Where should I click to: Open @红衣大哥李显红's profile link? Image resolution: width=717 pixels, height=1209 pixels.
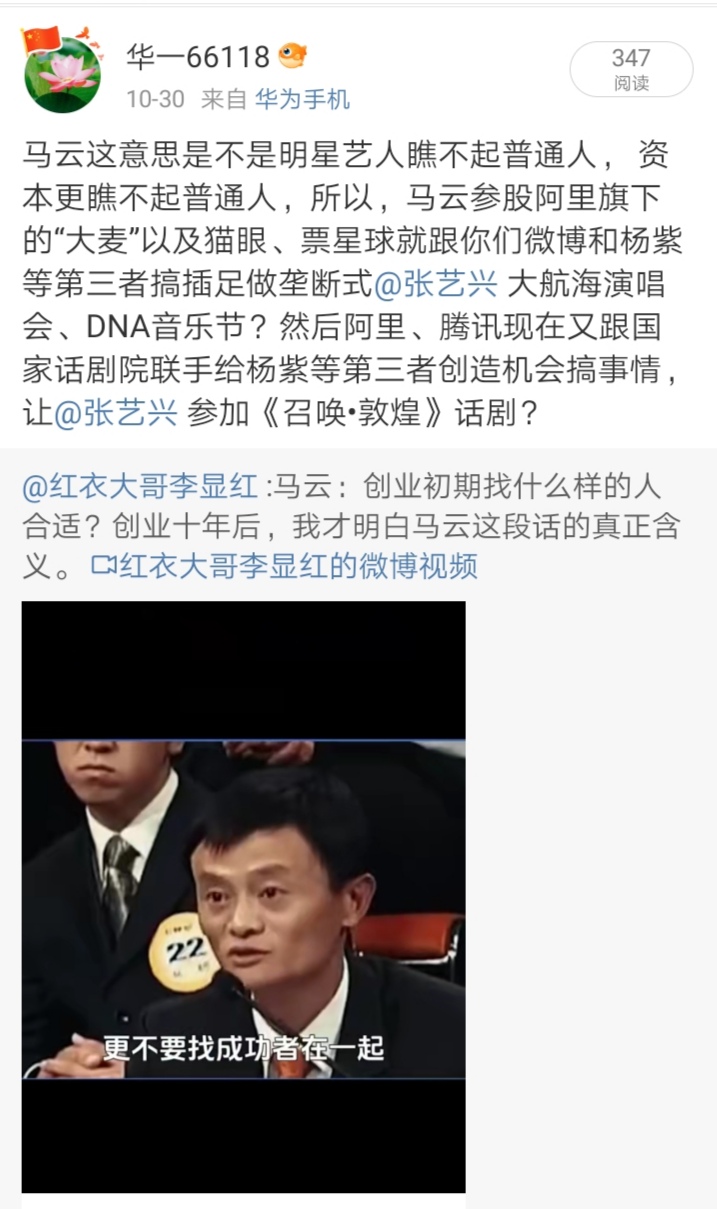pyautogui.click(x=142, y=488)
